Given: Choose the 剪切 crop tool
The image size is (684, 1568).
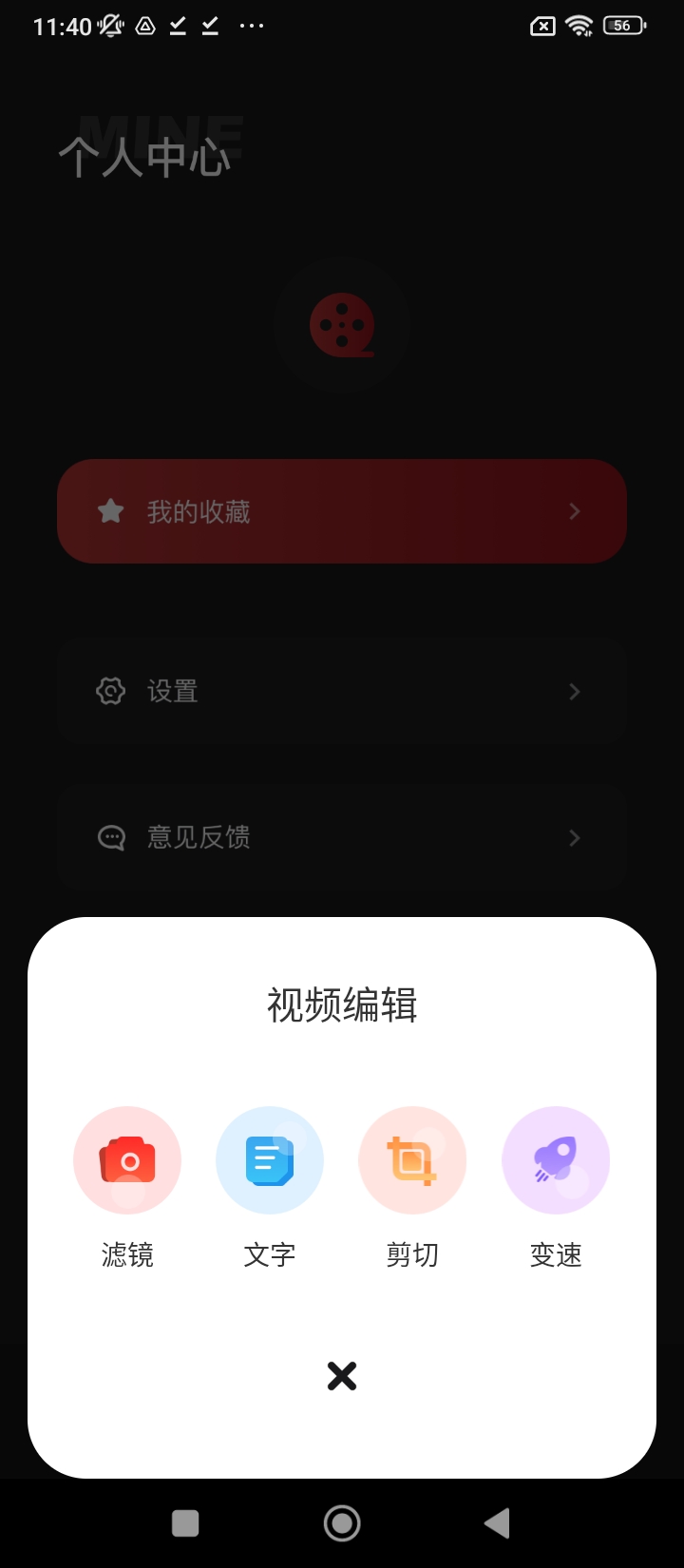Looking at the screenshot, I should pos(412,1160).
